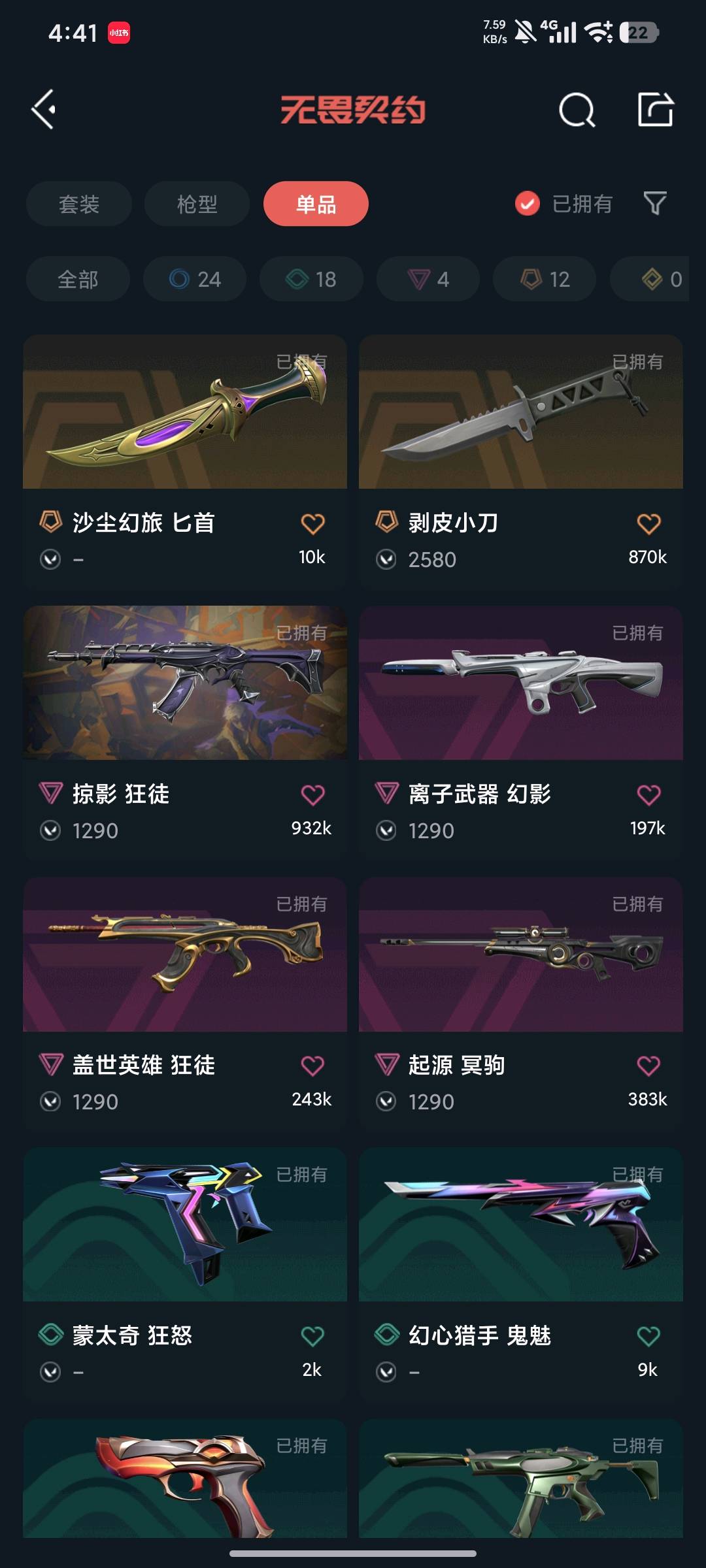This screenshot has width=706, height=1568.
Task: Share this page via the share icon
Action: click(x=655, y=110)
